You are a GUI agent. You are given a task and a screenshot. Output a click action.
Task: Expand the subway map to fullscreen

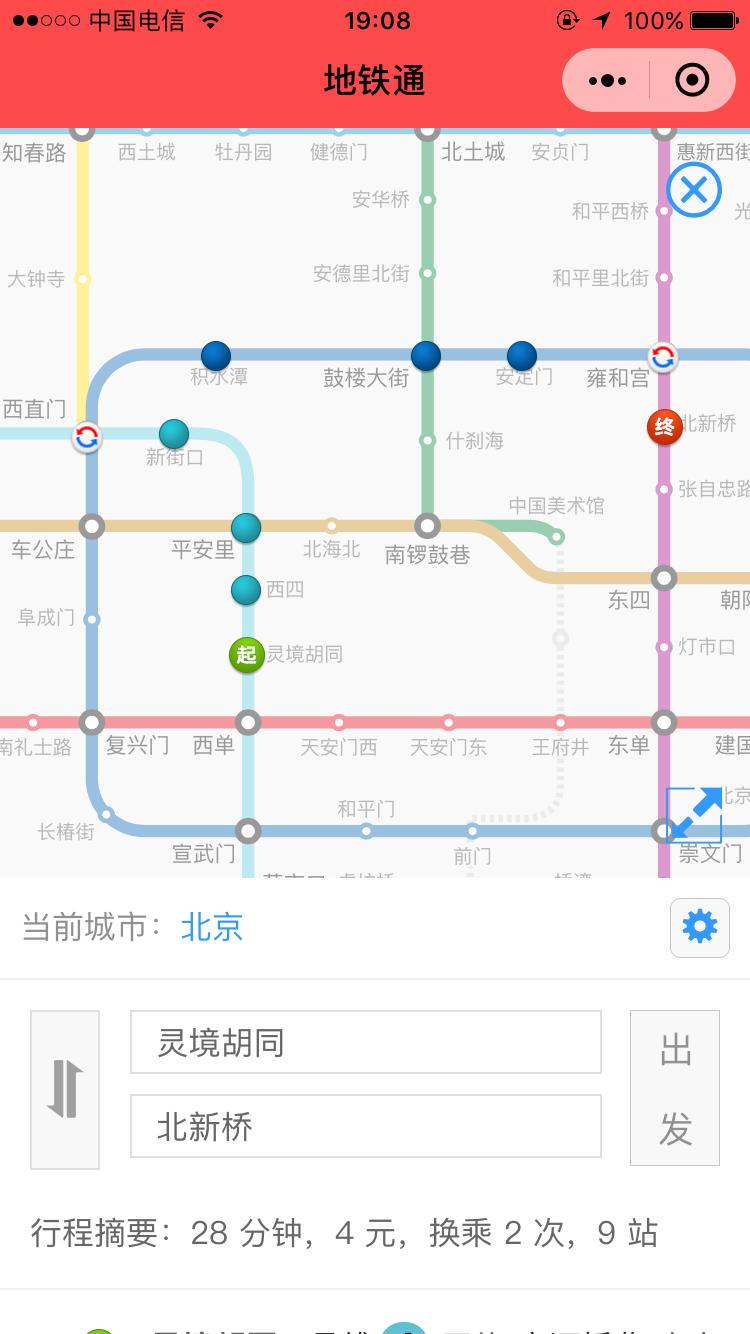pyautogui.click(x=694, y=814)
